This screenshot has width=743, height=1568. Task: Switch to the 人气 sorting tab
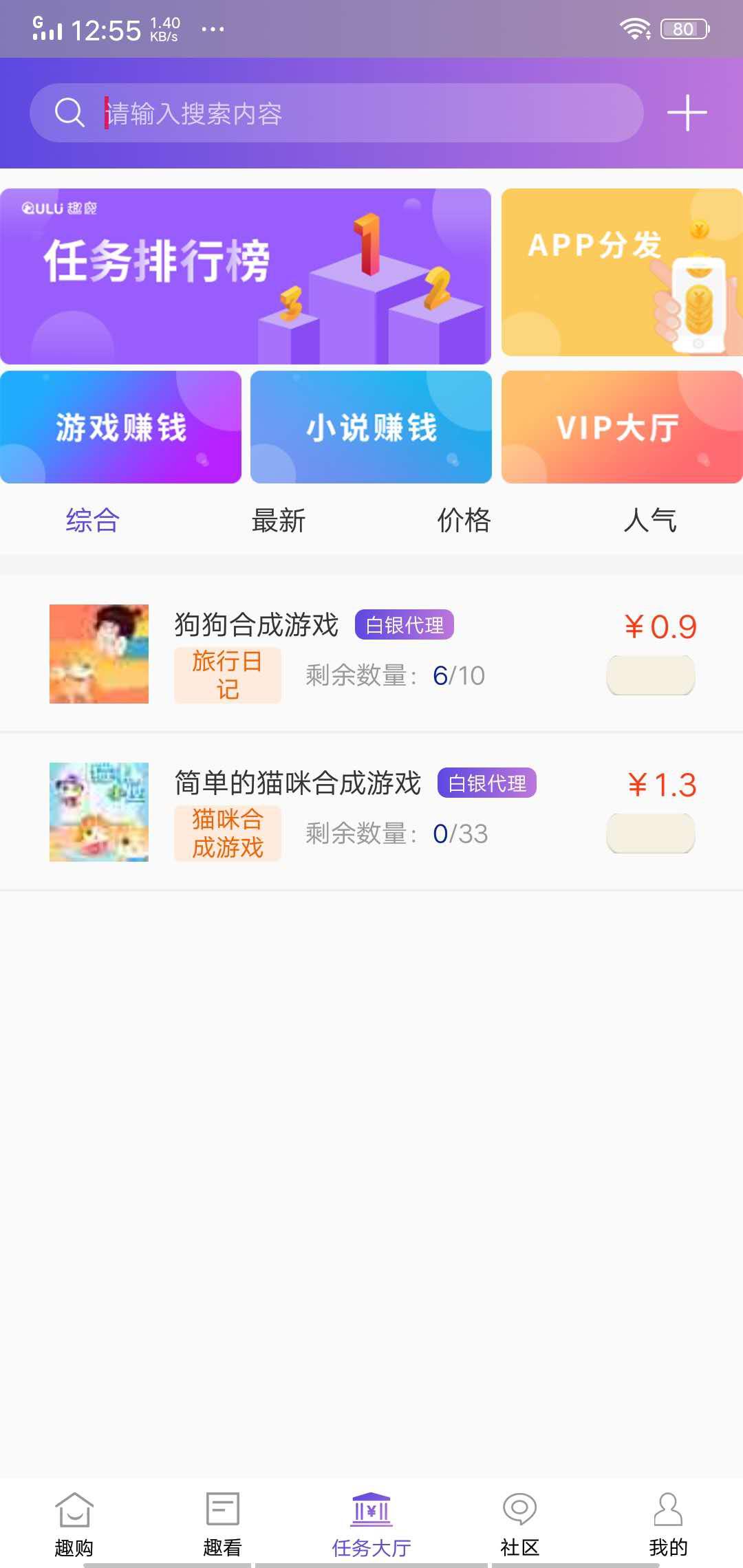650,521
